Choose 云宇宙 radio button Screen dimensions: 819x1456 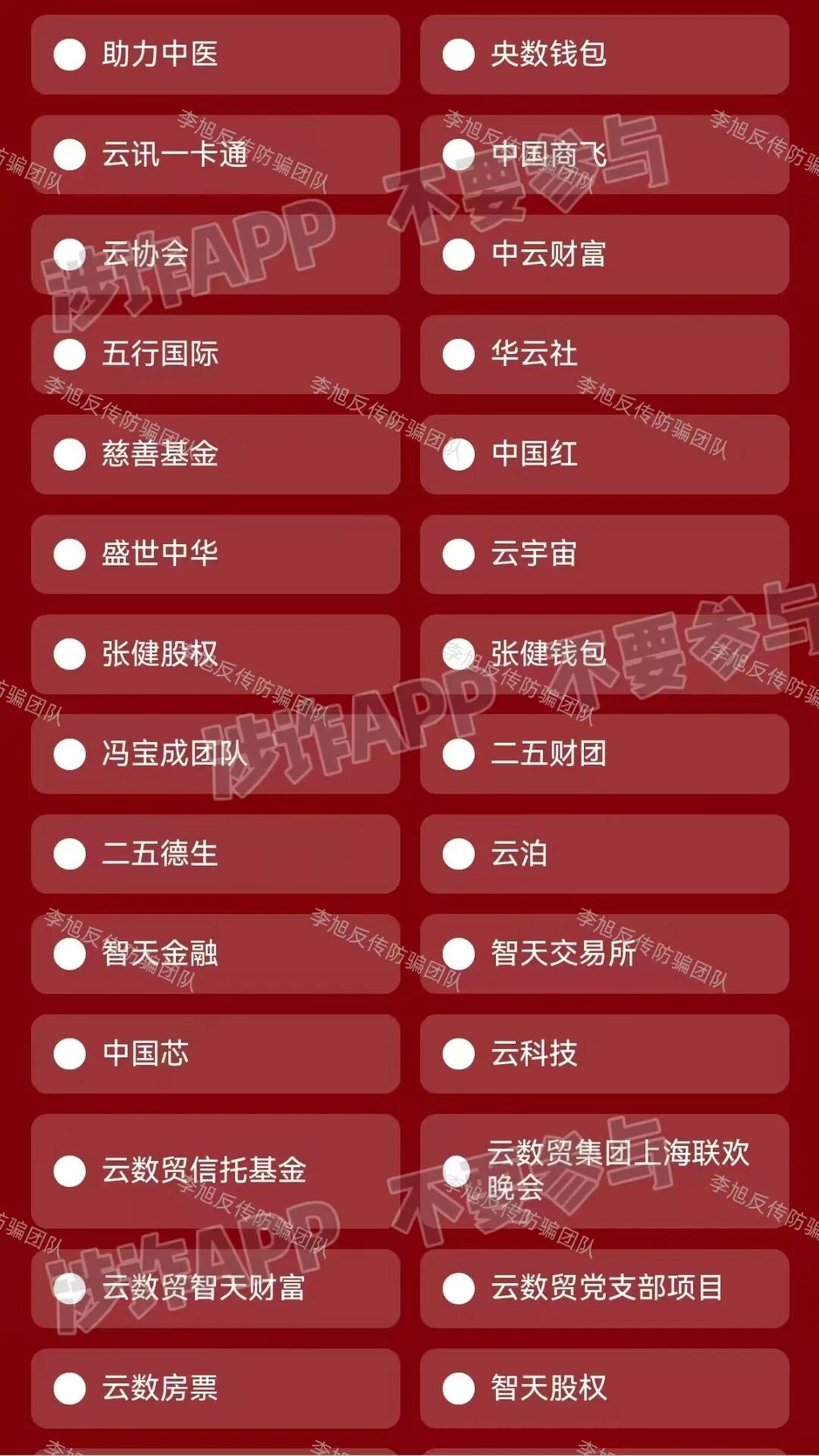click(459, 554)
